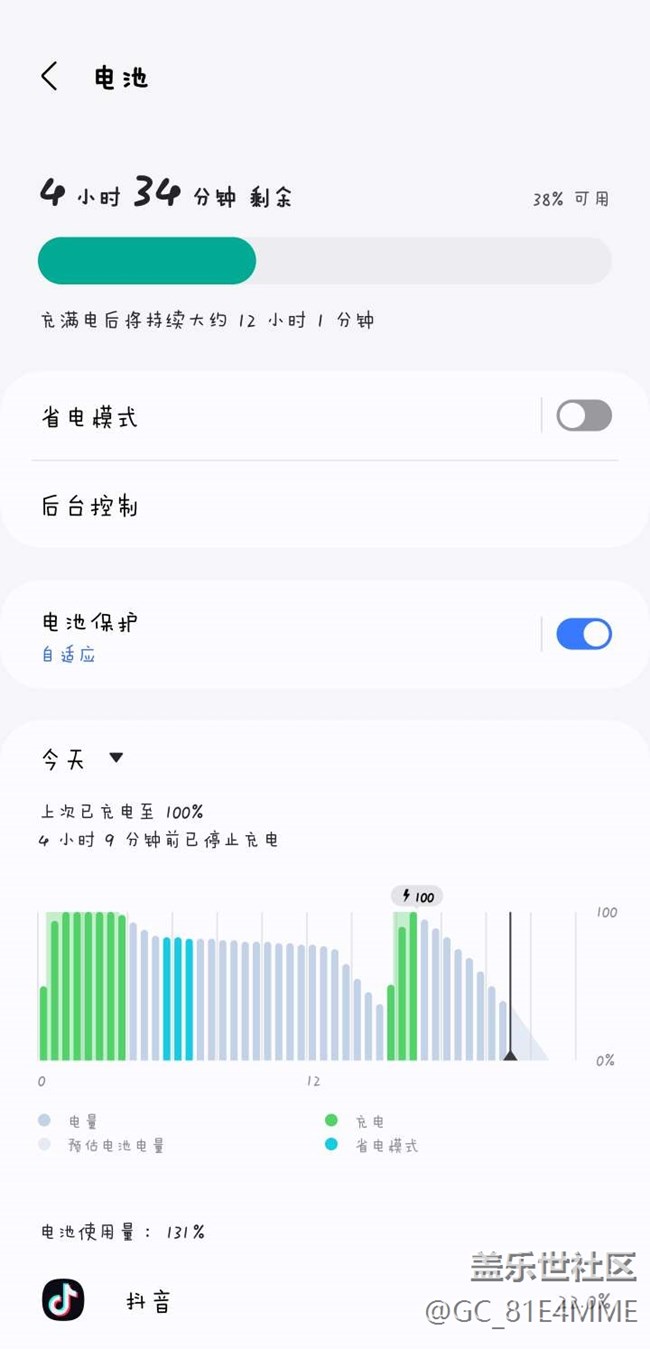The width and height of the screenshot is (650, 1349).
Task: Open 抖音 battery usage details
Action: point(325,1301)
